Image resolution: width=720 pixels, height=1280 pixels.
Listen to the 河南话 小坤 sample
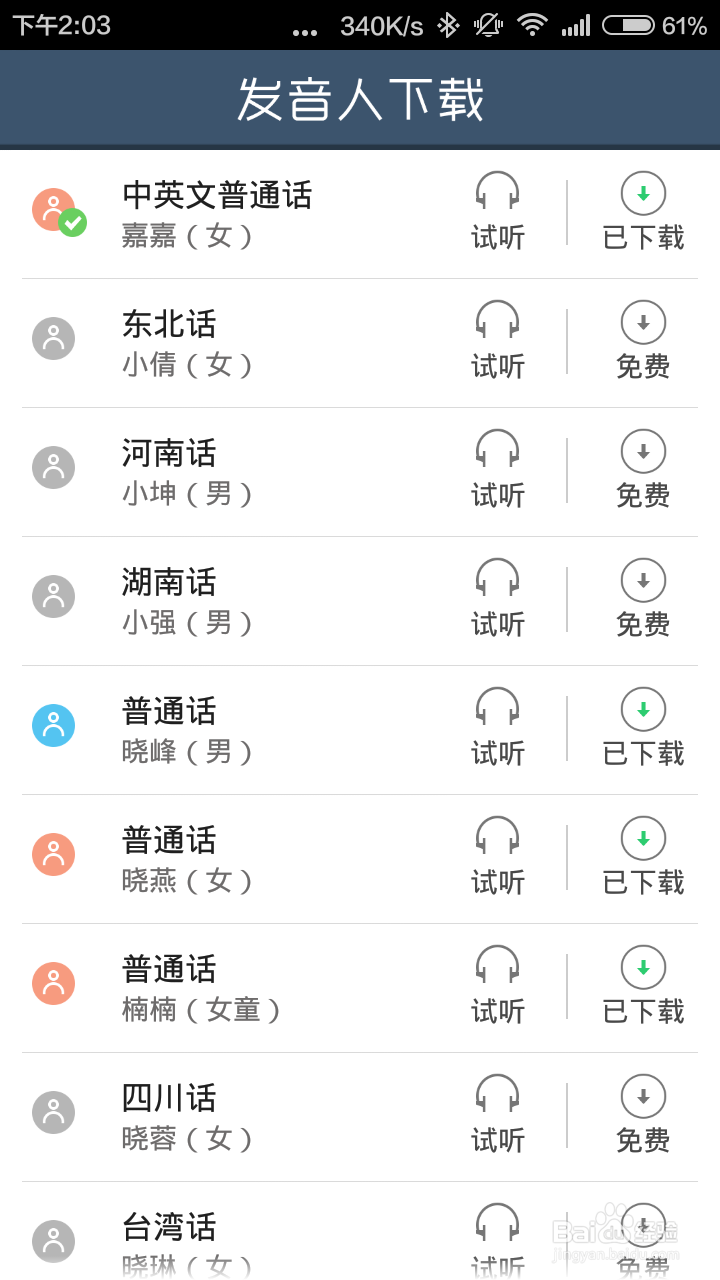pos(497,470)
